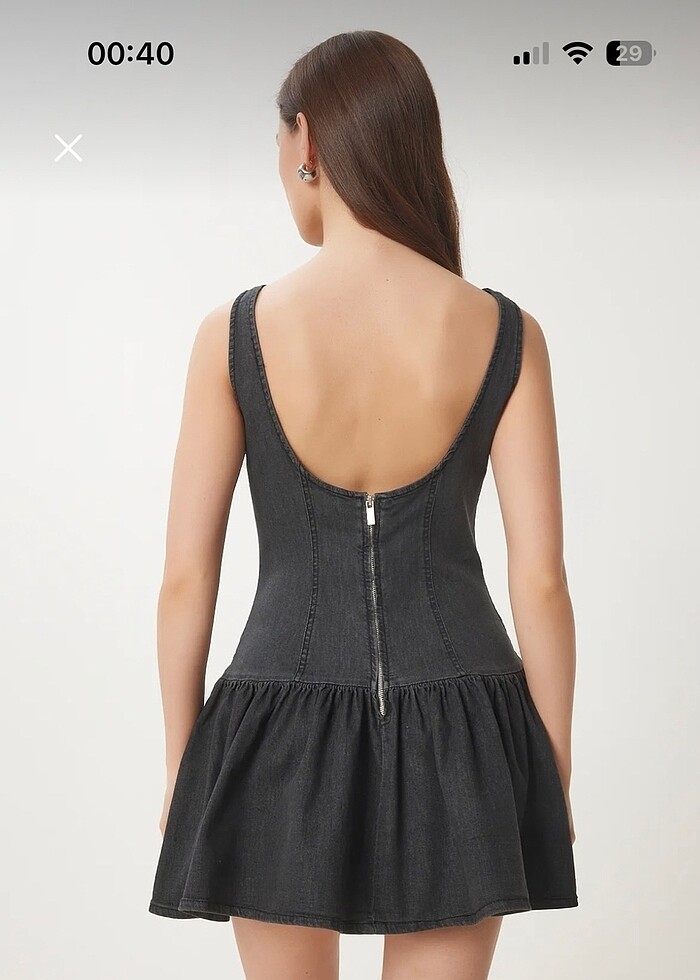The height and width of the screenshot is (980, 700).
Task: Close the full-screen photo viewer
Action: (68, 148)
